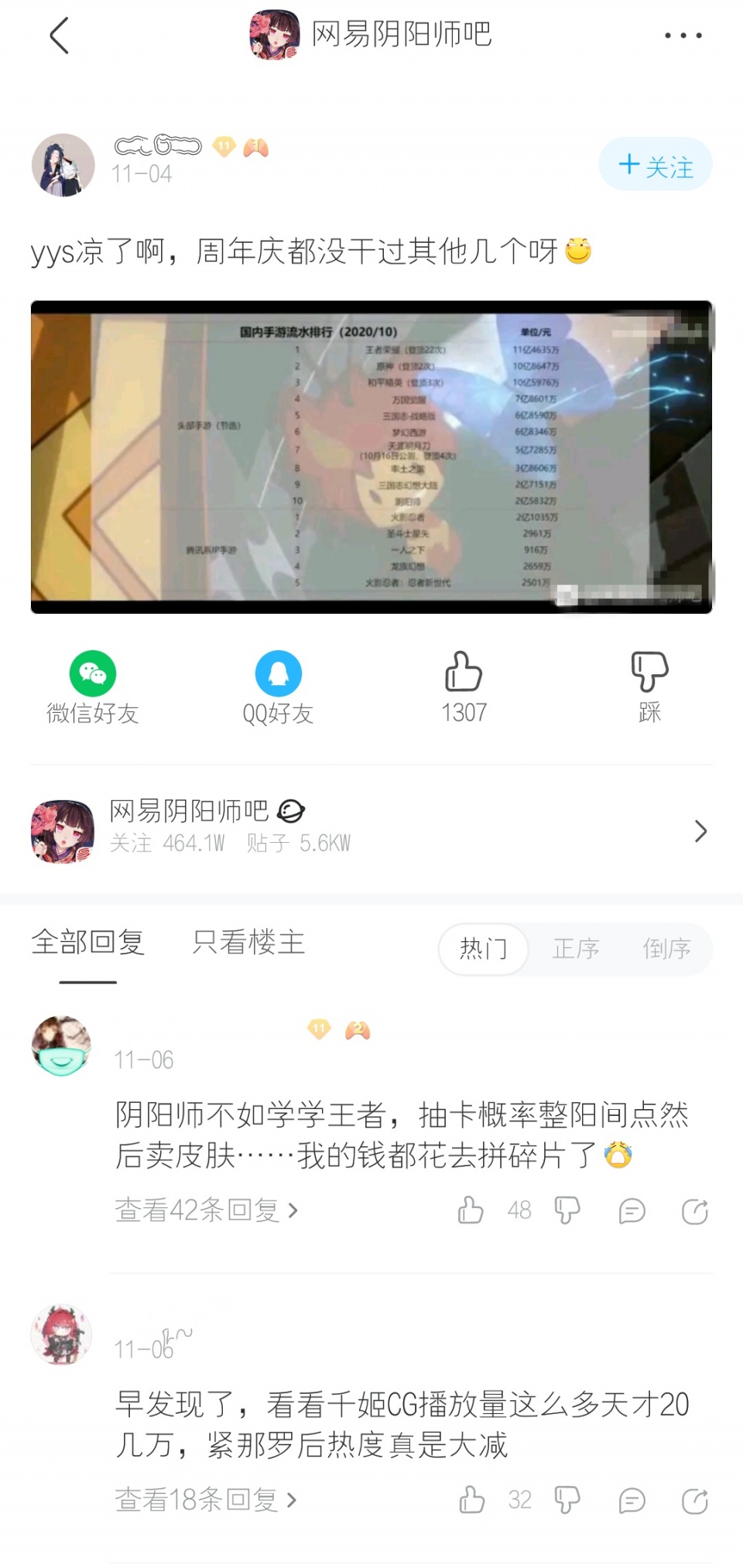View the 42 replies thread
Screen dimensions: 743x1568
point(206,1210)
